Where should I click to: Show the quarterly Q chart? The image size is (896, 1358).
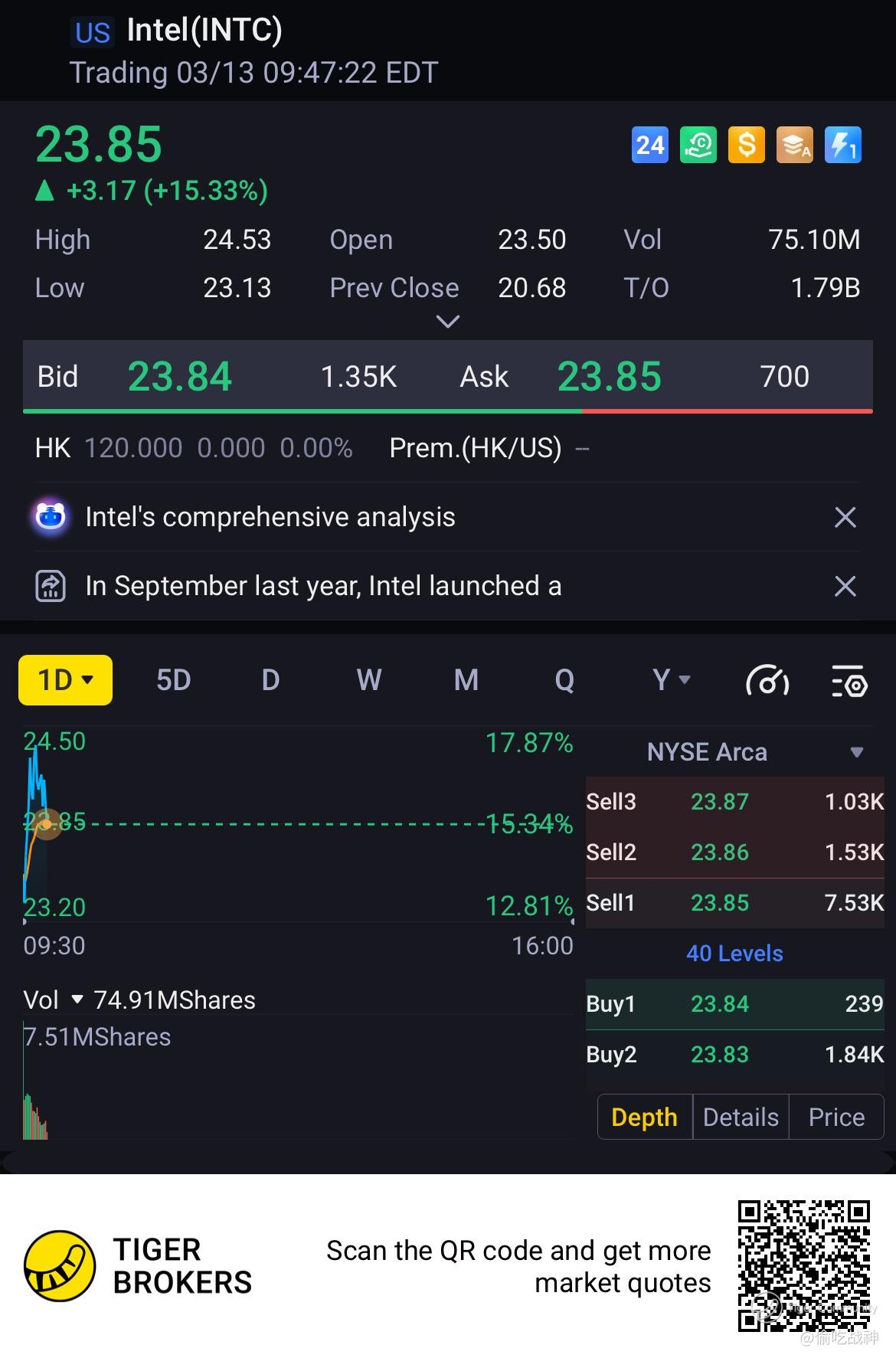coord(564,680)
